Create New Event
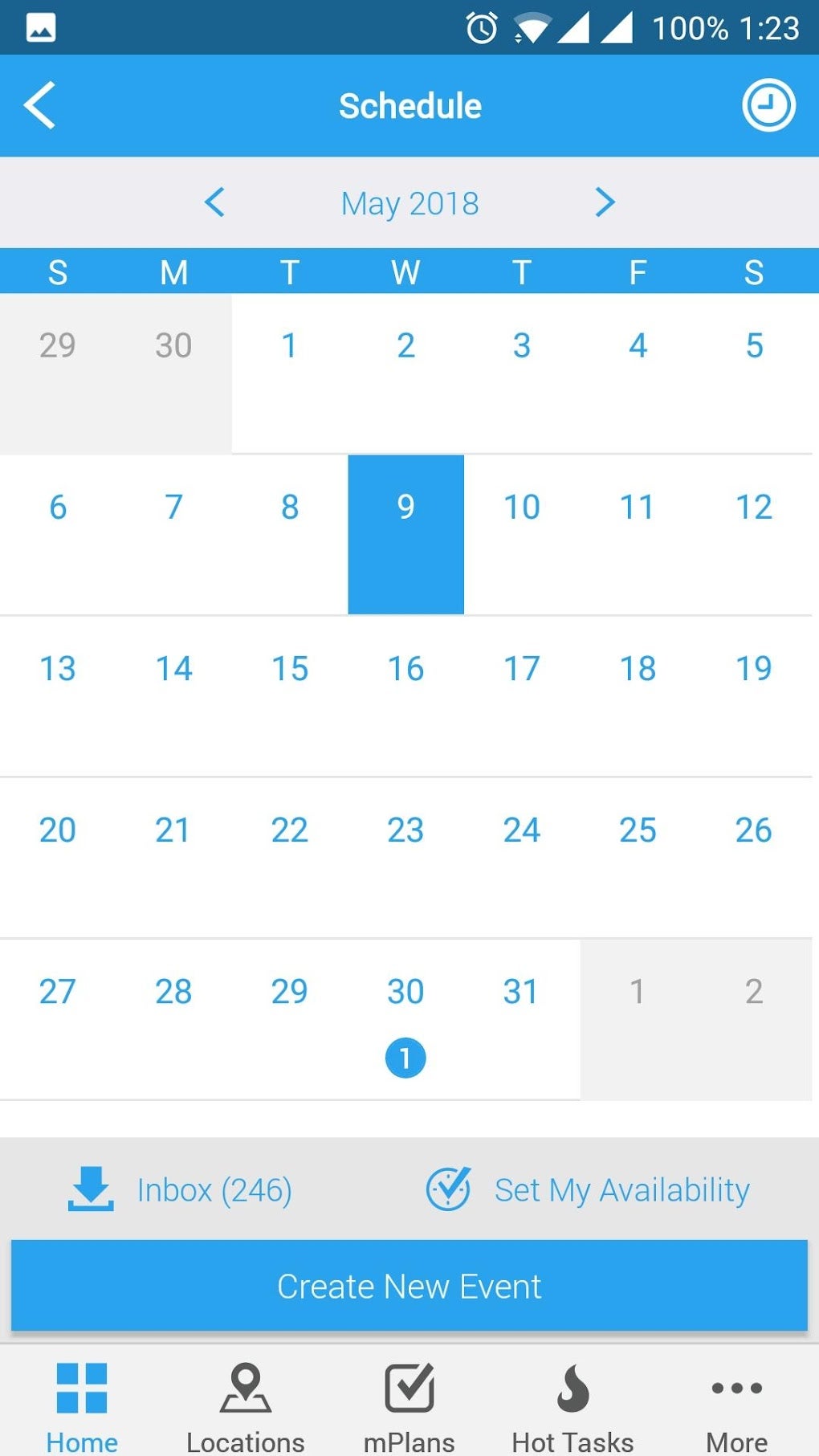 click(409, 1286)
